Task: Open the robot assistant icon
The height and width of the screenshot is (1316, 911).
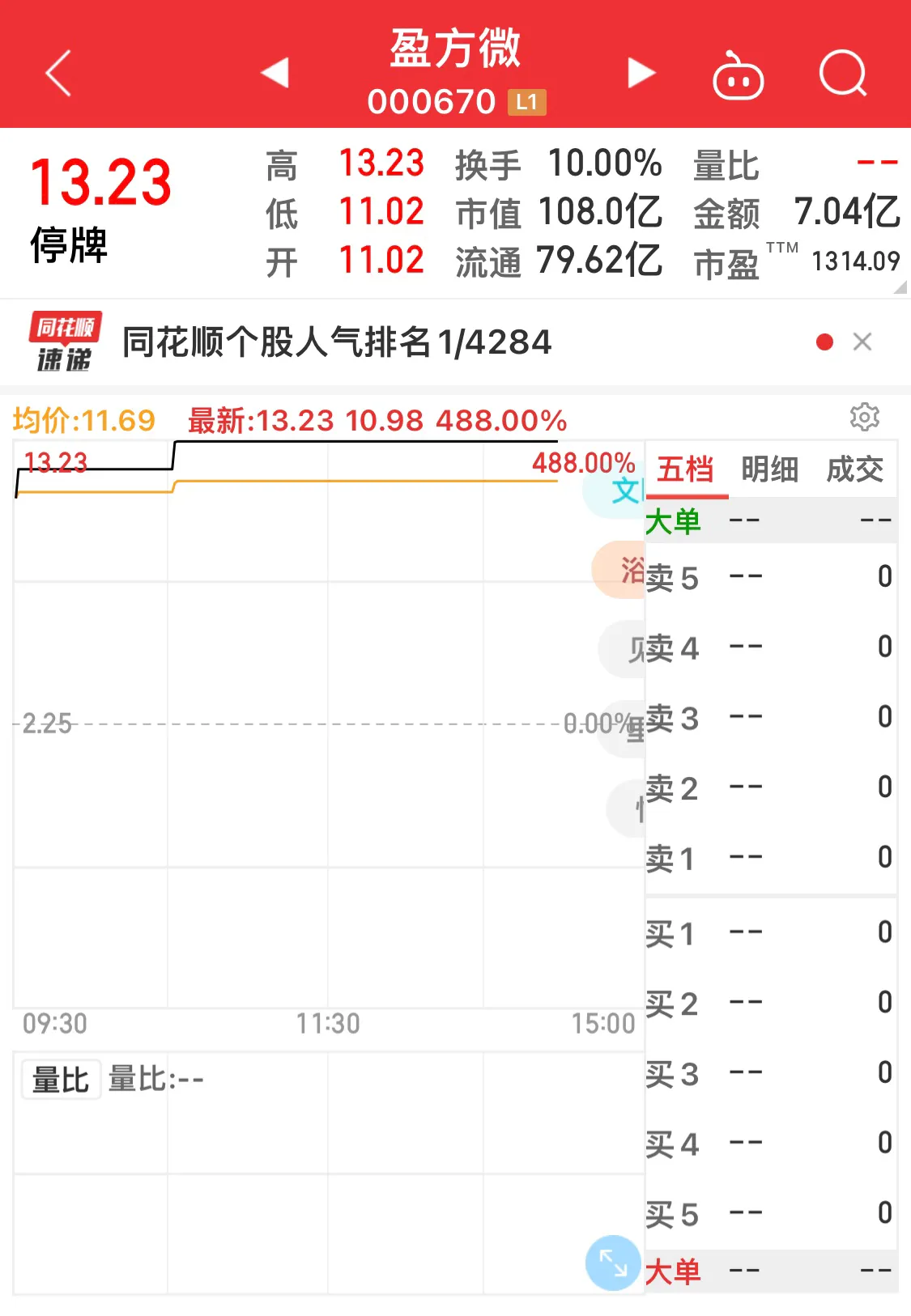Action: tap(737, 76)
